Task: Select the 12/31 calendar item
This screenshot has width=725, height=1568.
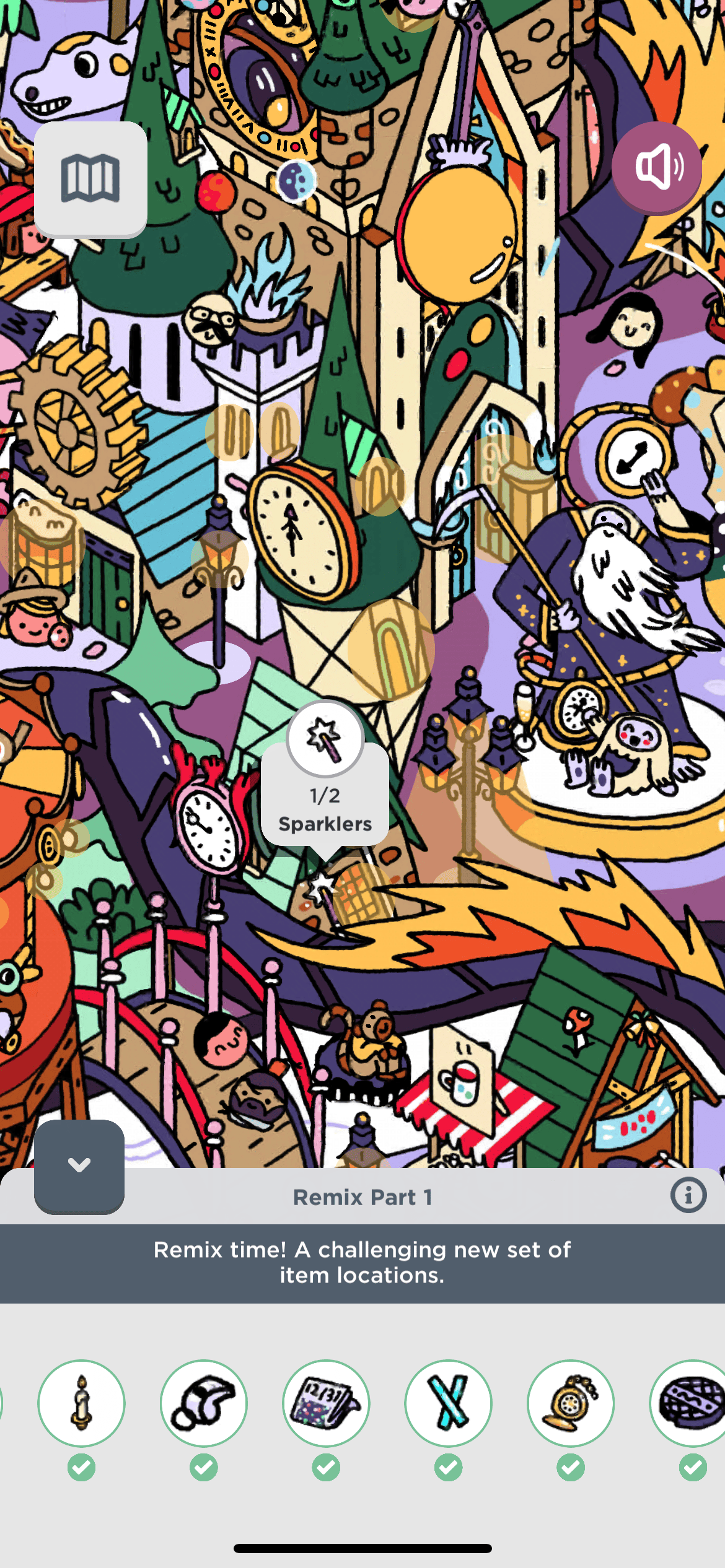Action: tap(326, 1403)
